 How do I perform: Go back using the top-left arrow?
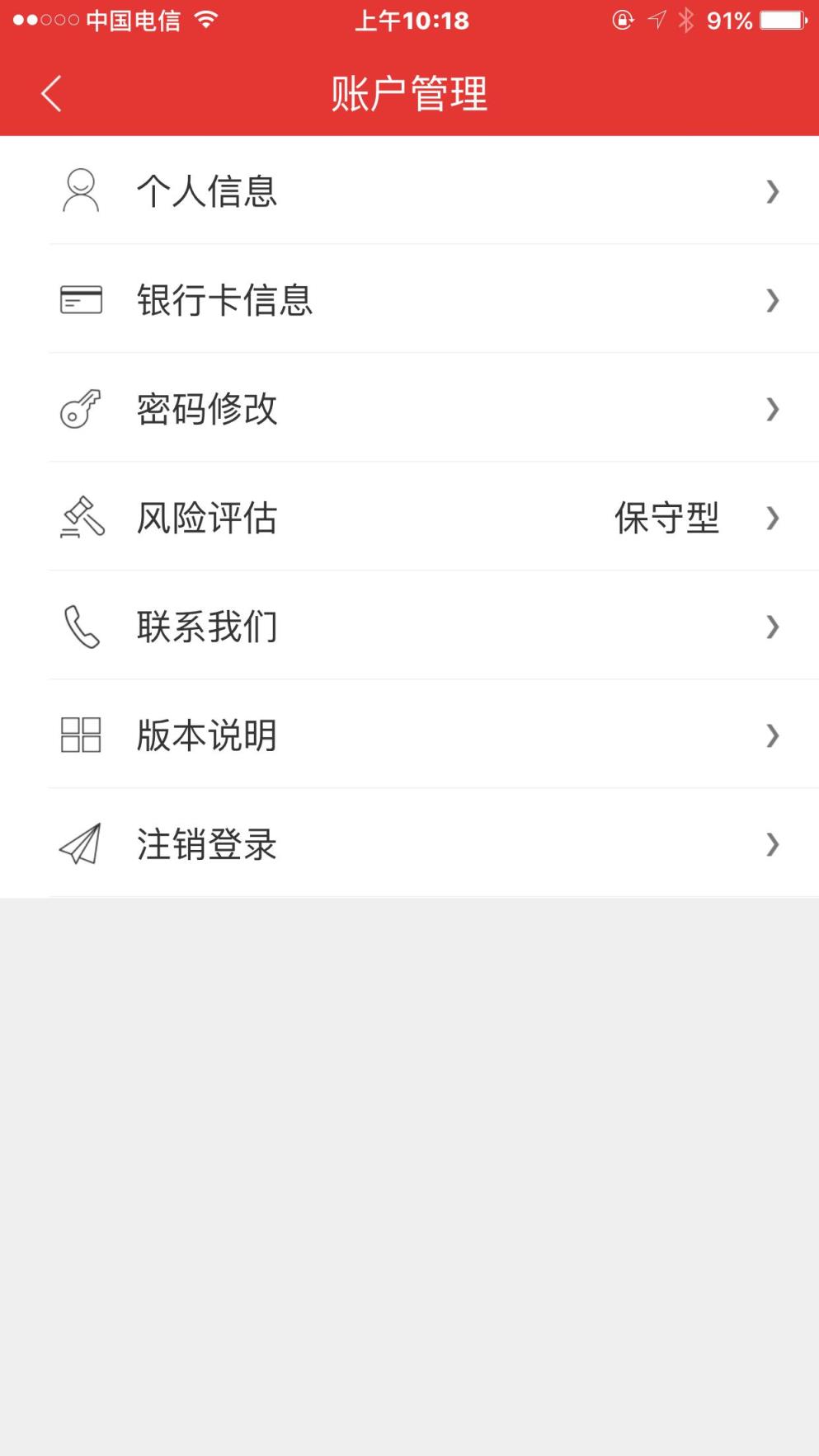51,93
